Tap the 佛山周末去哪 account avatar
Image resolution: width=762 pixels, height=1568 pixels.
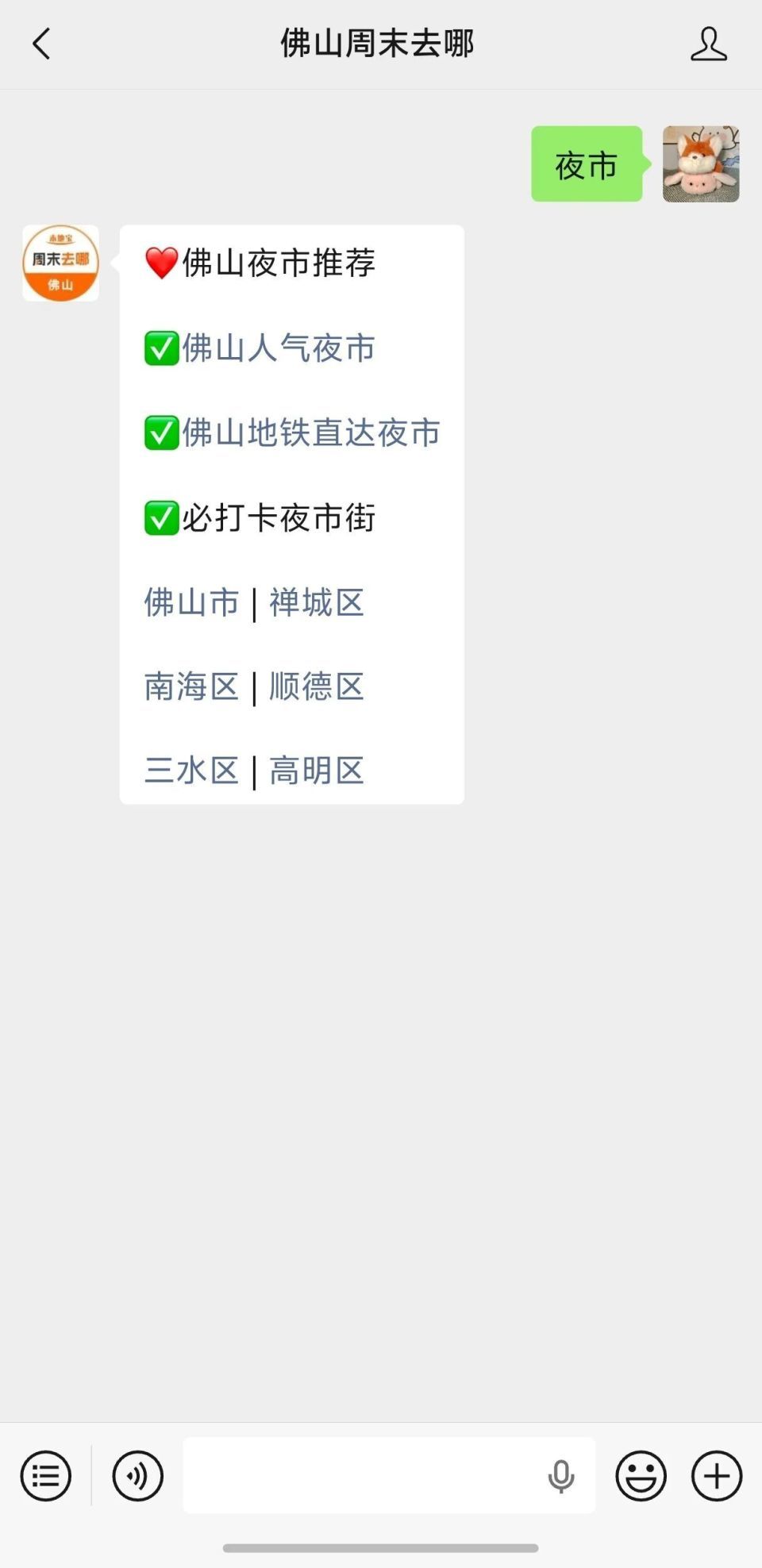coord(60,263)
